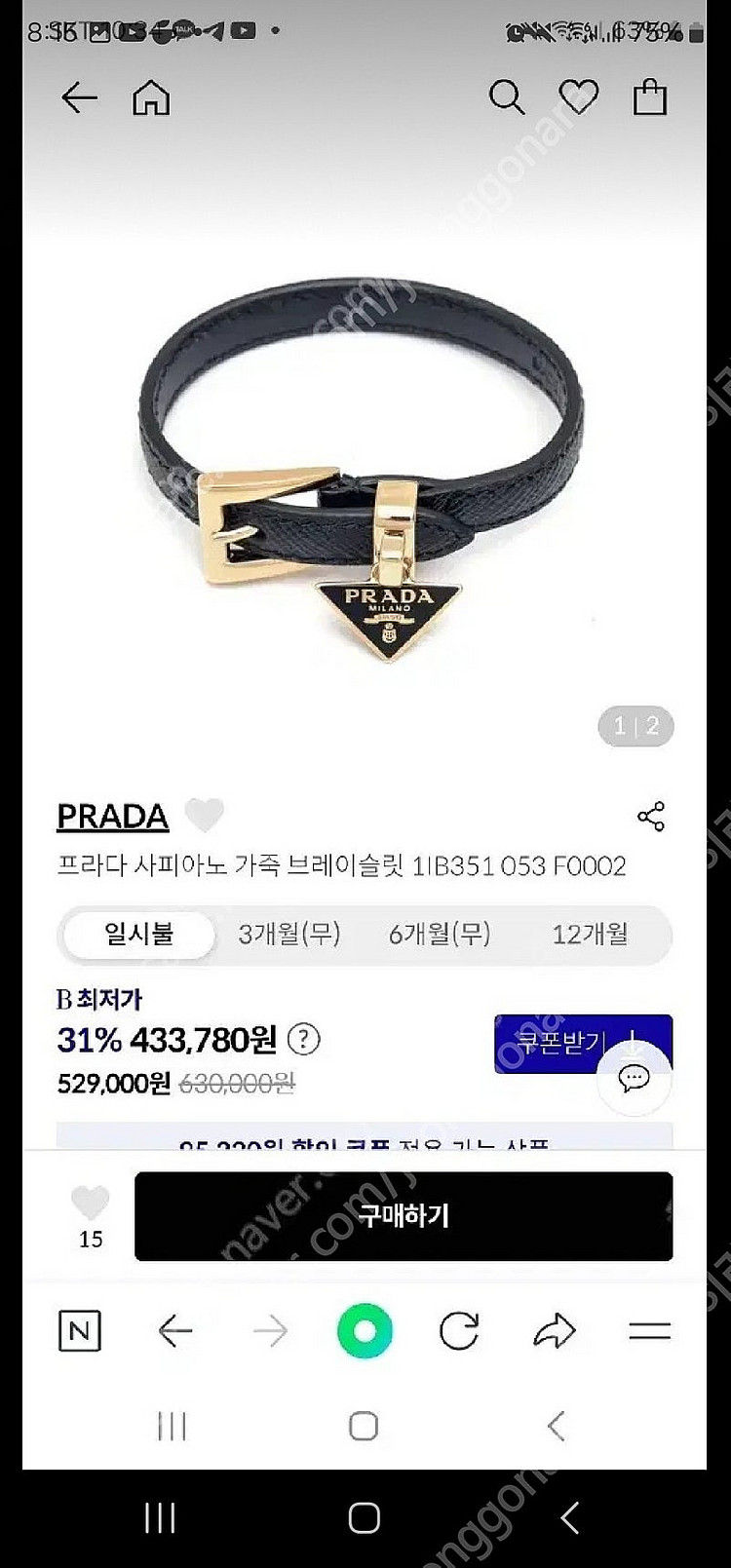
Task: Share this product
Action: 650,817
